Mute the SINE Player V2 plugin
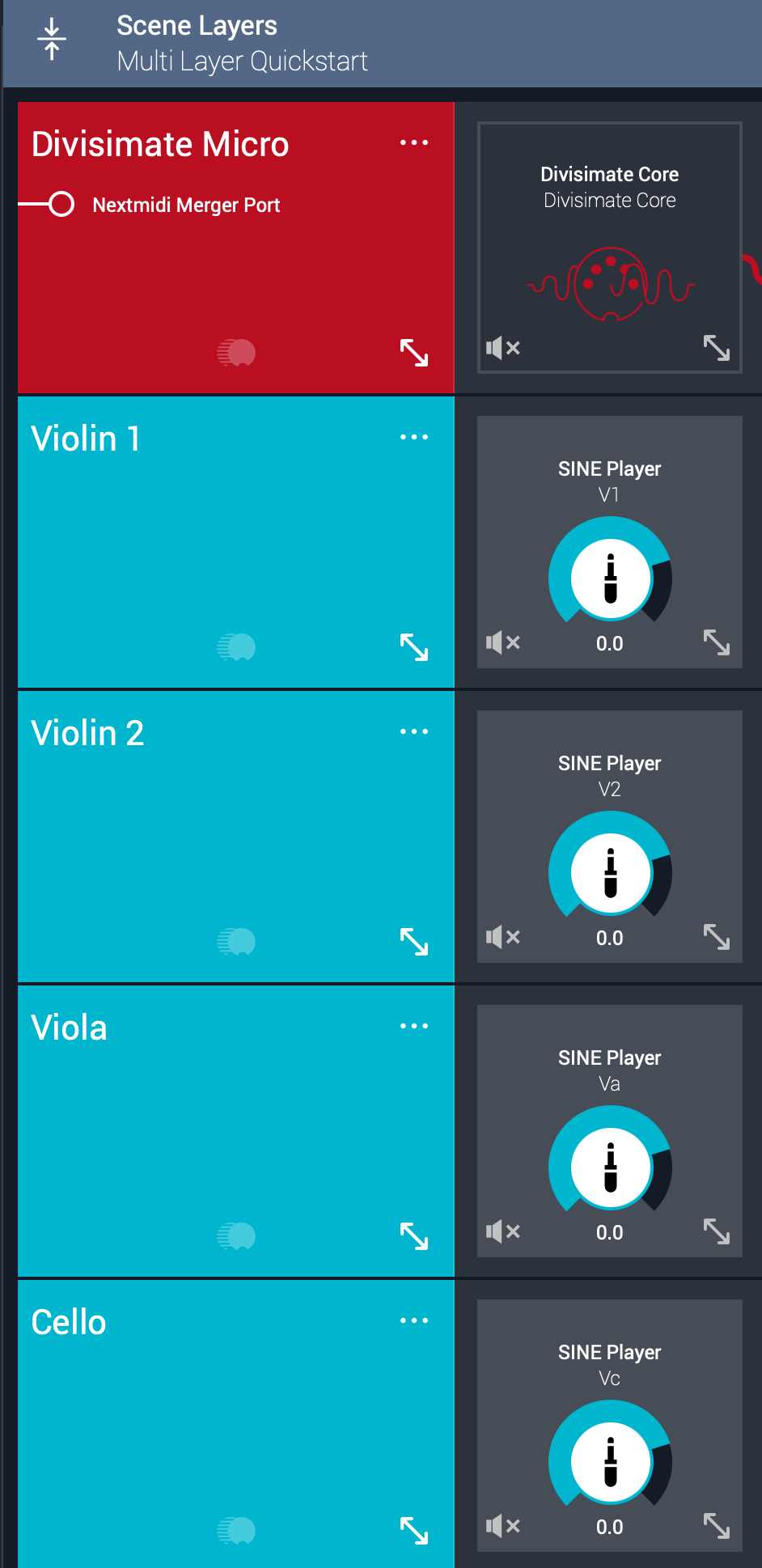This screenshot has width=762, height=1568. 502,937
